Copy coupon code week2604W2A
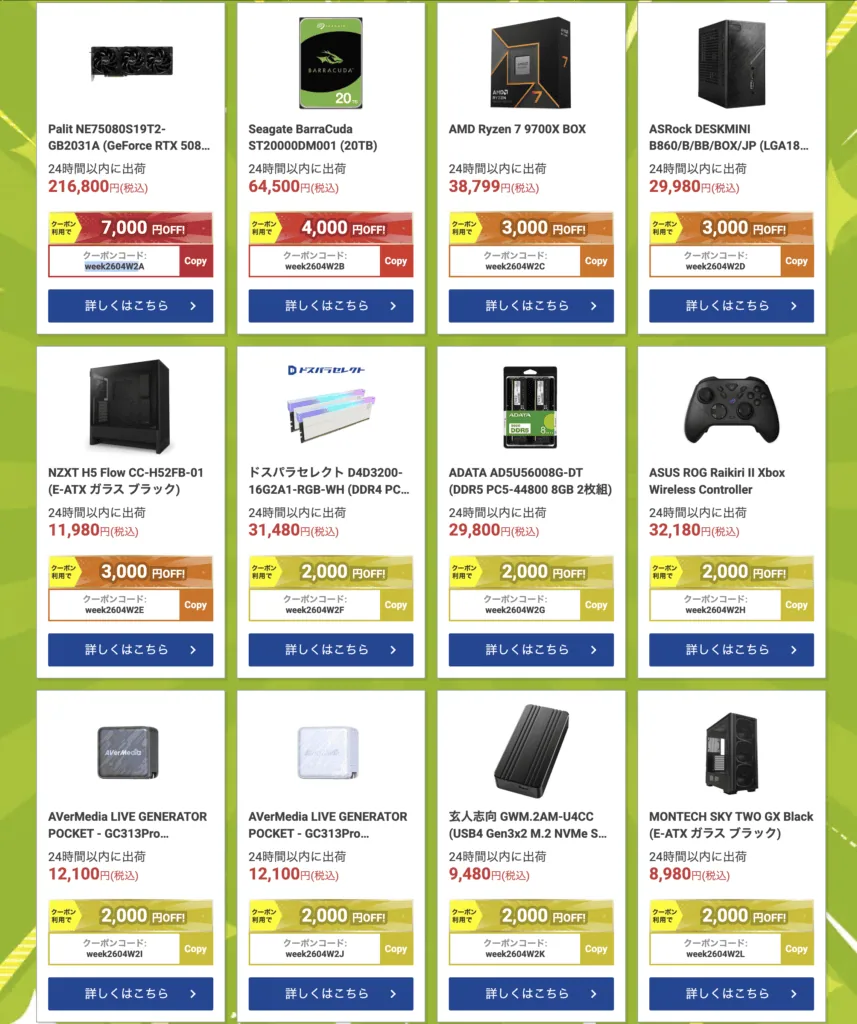Viewport: 857px width, 1024px height. 195,261
